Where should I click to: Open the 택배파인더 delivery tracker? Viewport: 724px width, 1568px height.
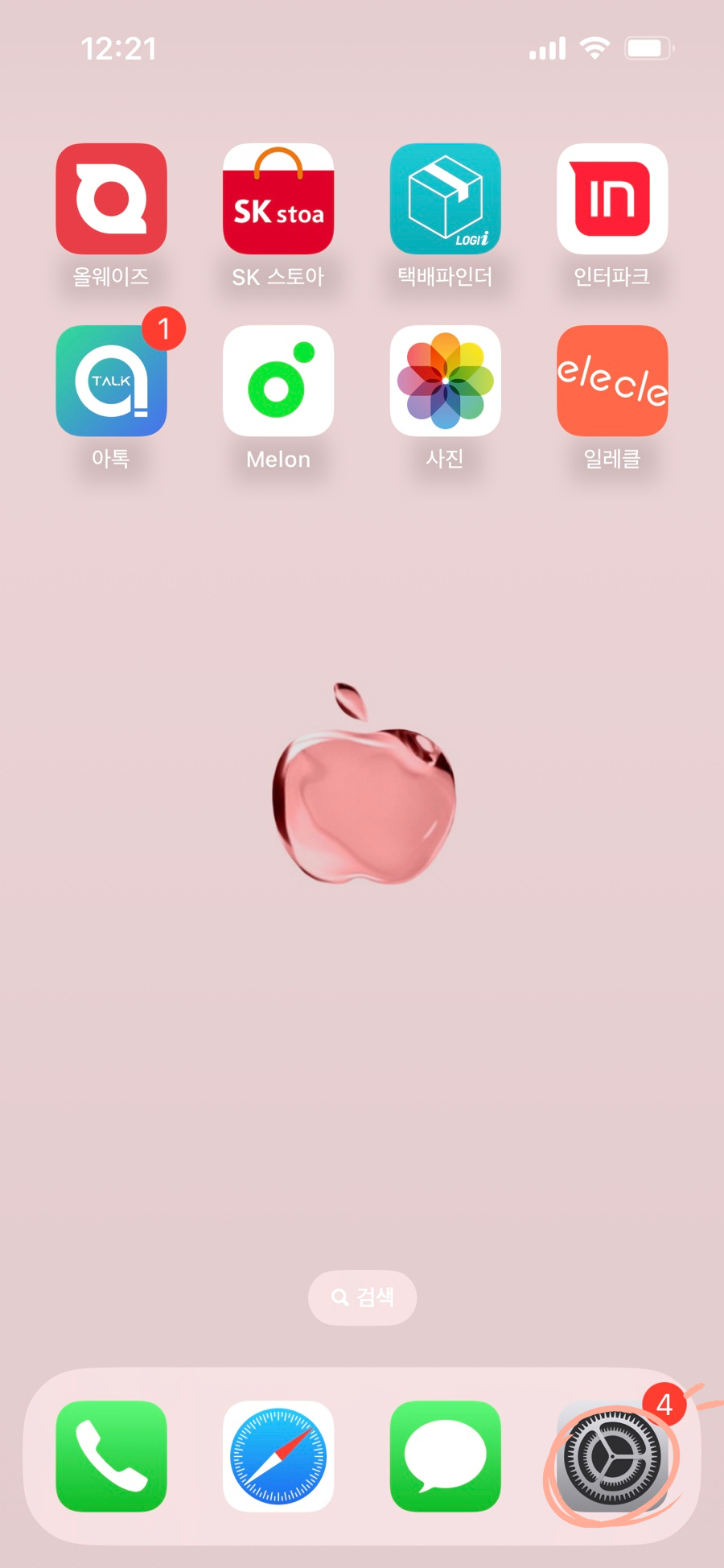[x=445, y=199]
